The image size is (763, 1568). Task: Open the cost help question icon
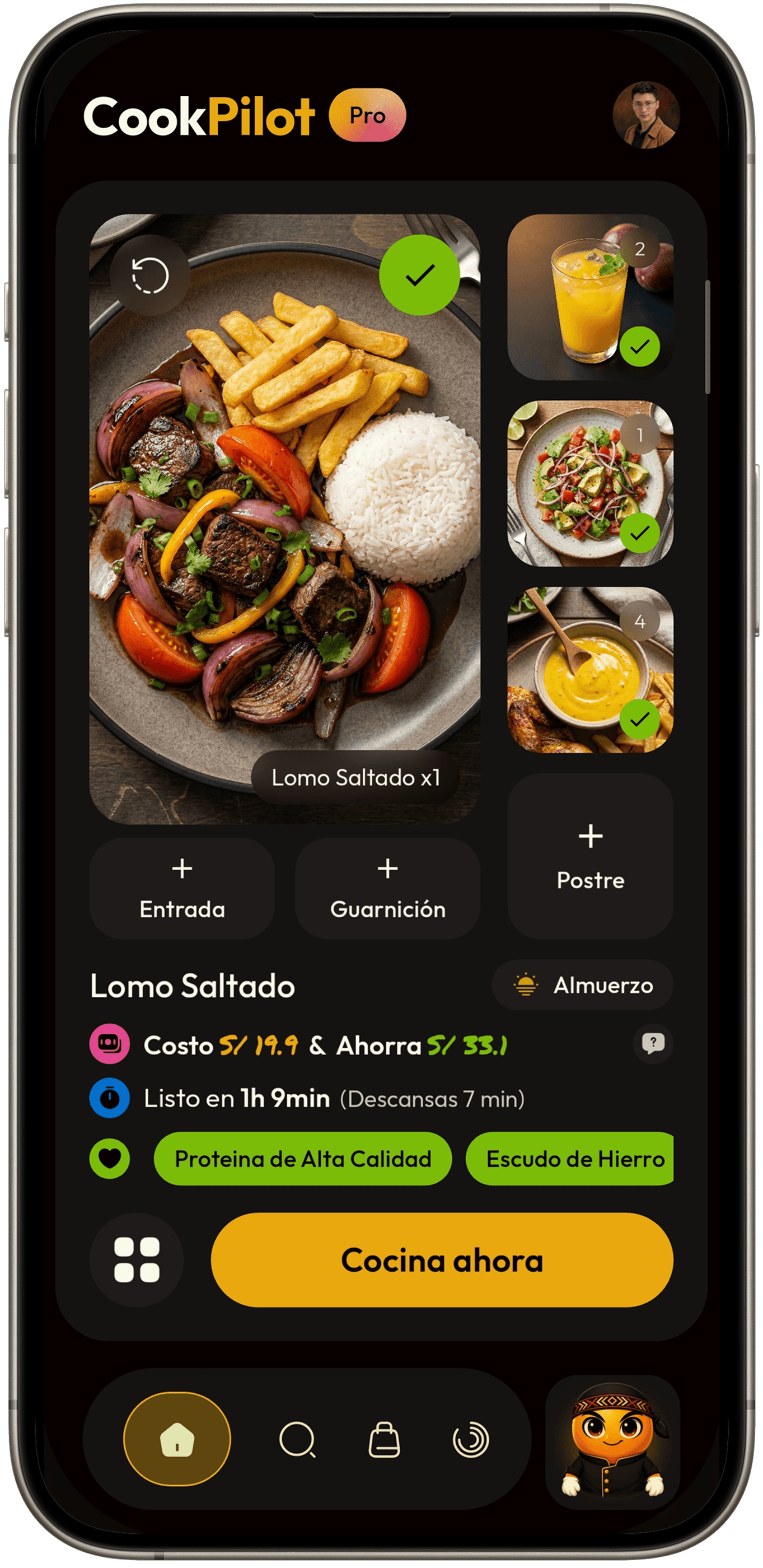pyautogui.click(x=653, y=1043)
